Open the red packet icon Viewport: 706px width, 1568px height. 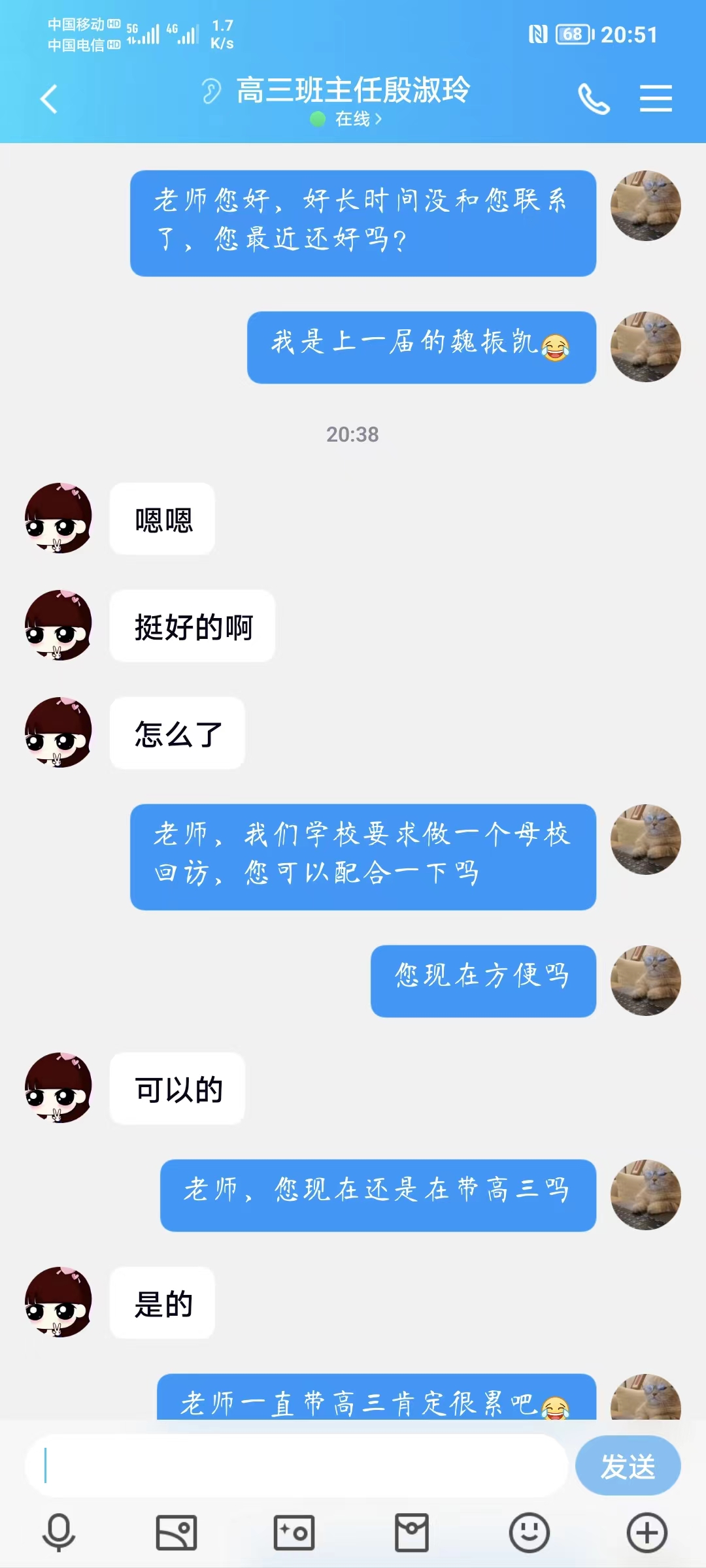(412, 1532)
